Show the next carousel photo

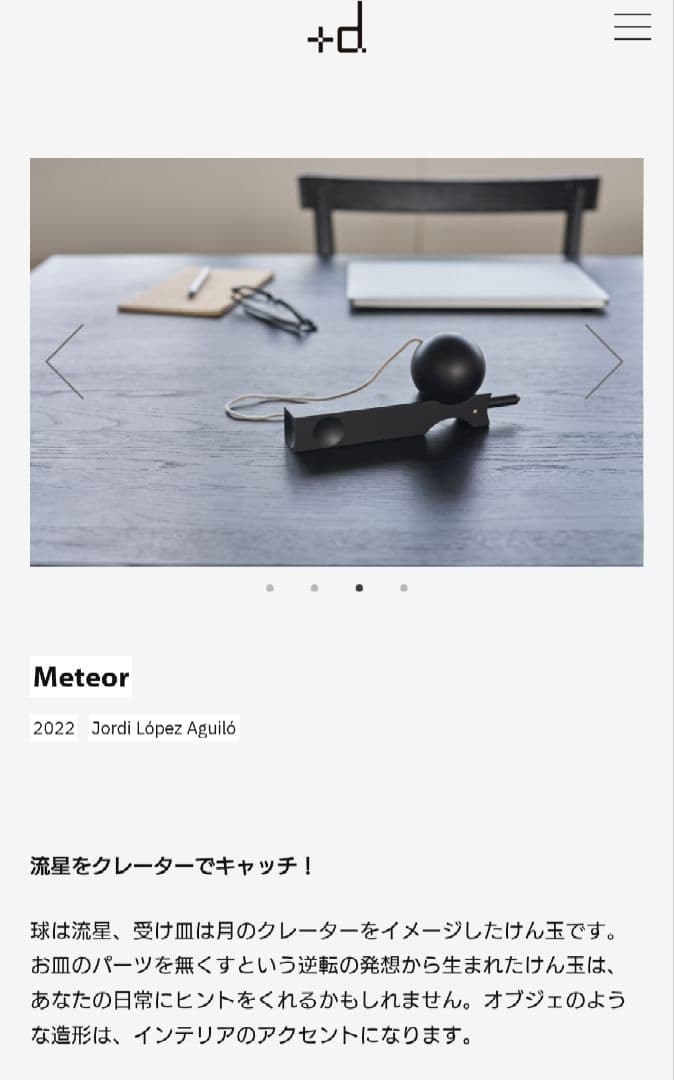tap(604, 362)
